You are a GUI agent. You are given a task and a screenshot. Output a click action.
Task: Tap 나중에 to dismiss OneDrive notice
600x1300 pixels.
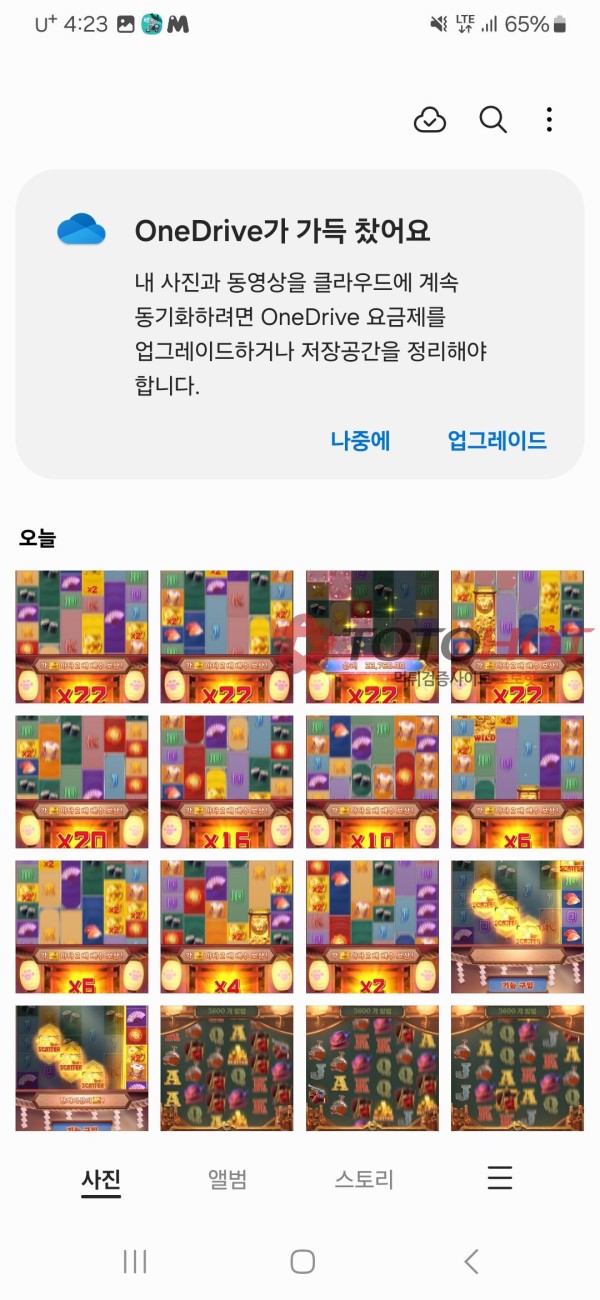(360, 440)
